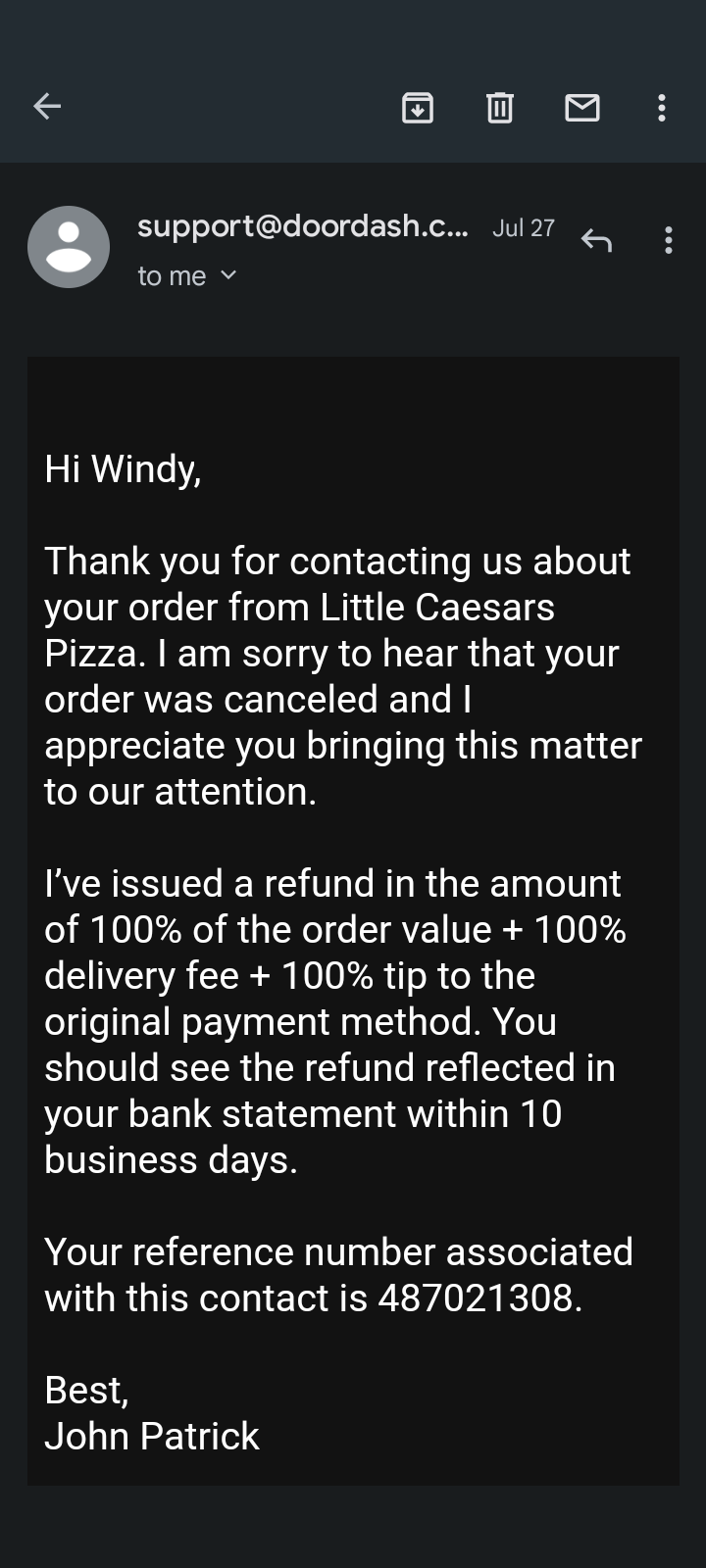
Task: Tap the back arrow to return to inbox
Action: point(46,107)
